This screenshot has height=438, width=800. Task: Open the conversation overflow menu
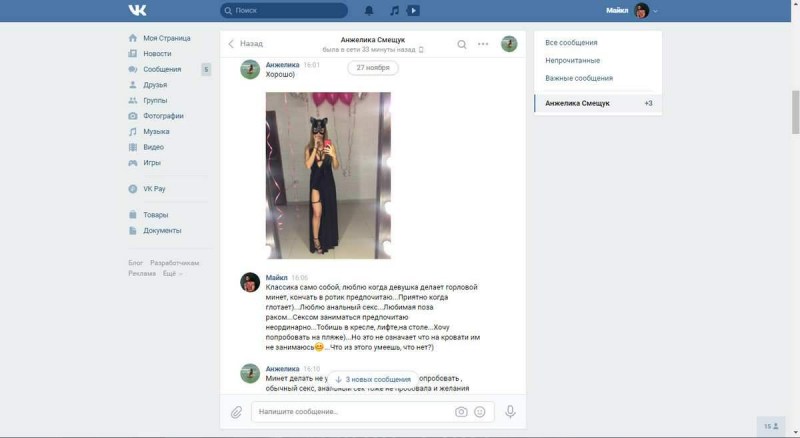click(x=484, y=44)
